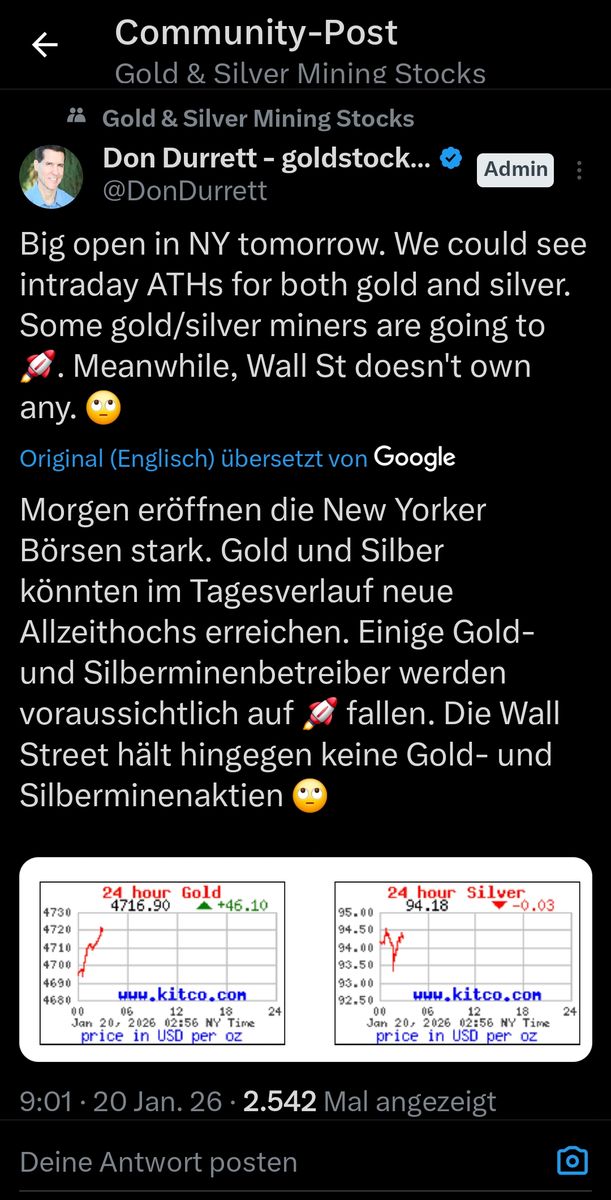The image size is (611, 1200).
Task: Open the 24 hour Silver chart image
Action: tap(457, 960)
